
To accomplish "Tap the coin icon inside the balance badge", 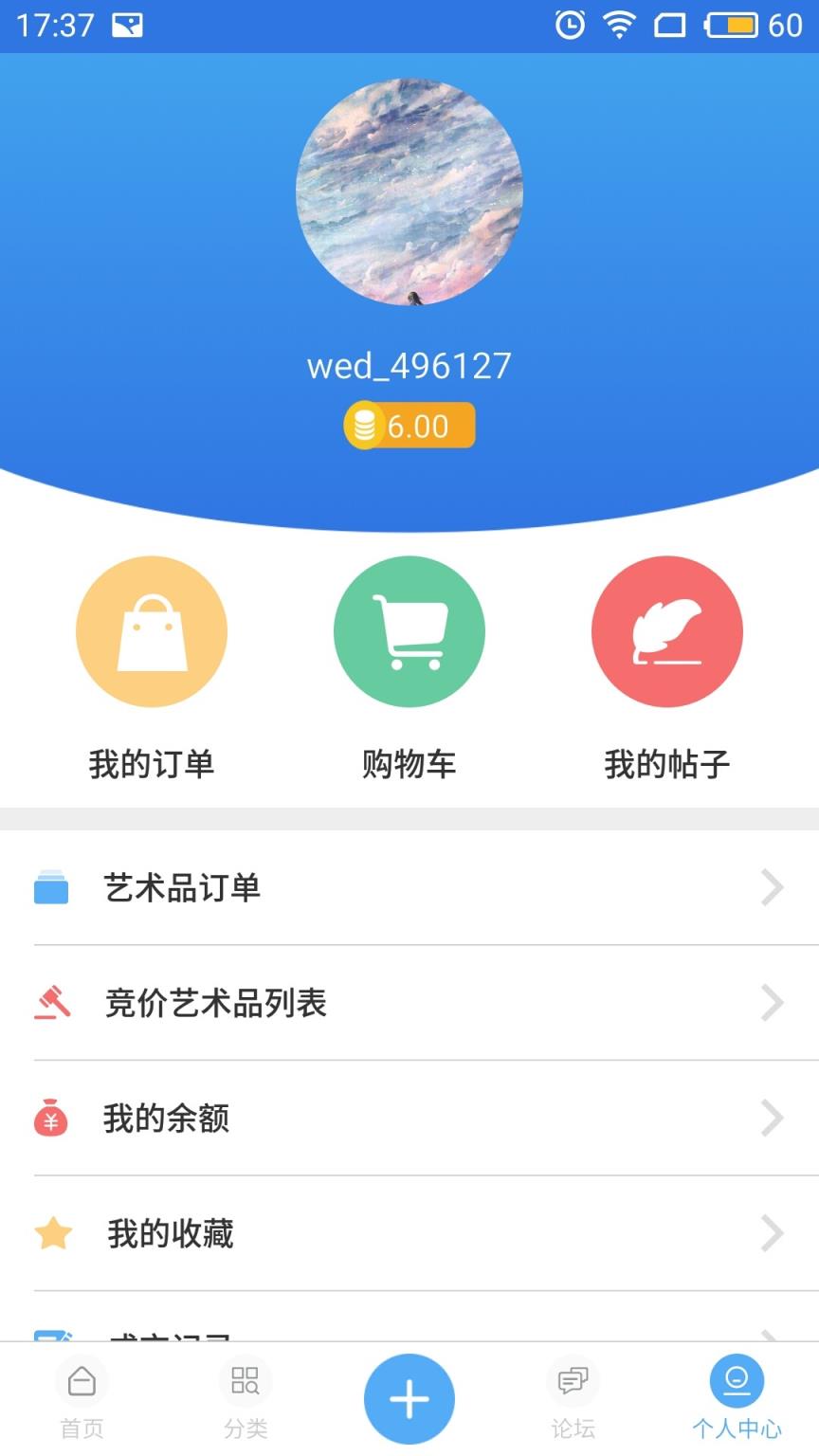I will tap(365, 426).
